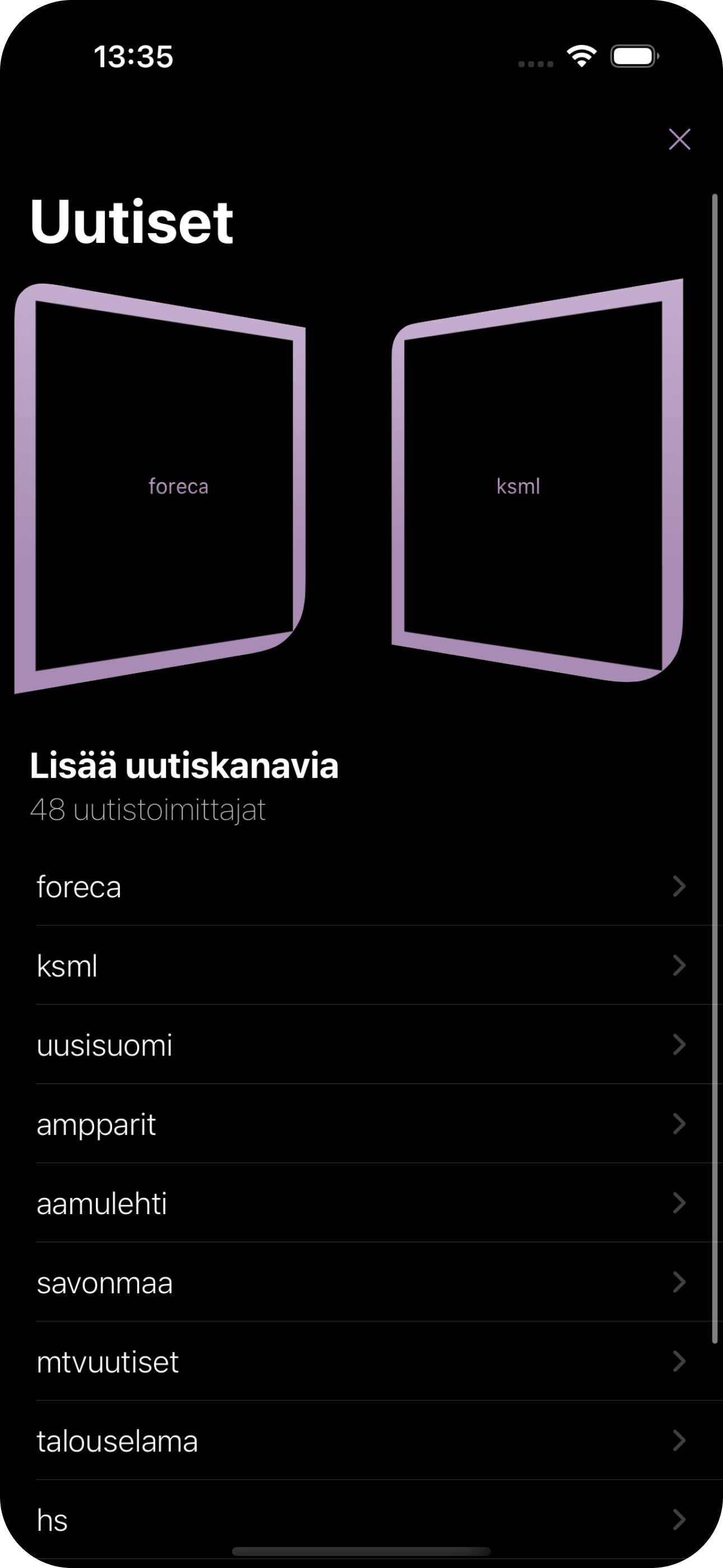
Task: Select the mtvuutiset news channel
Action: tap(361, 1361)
